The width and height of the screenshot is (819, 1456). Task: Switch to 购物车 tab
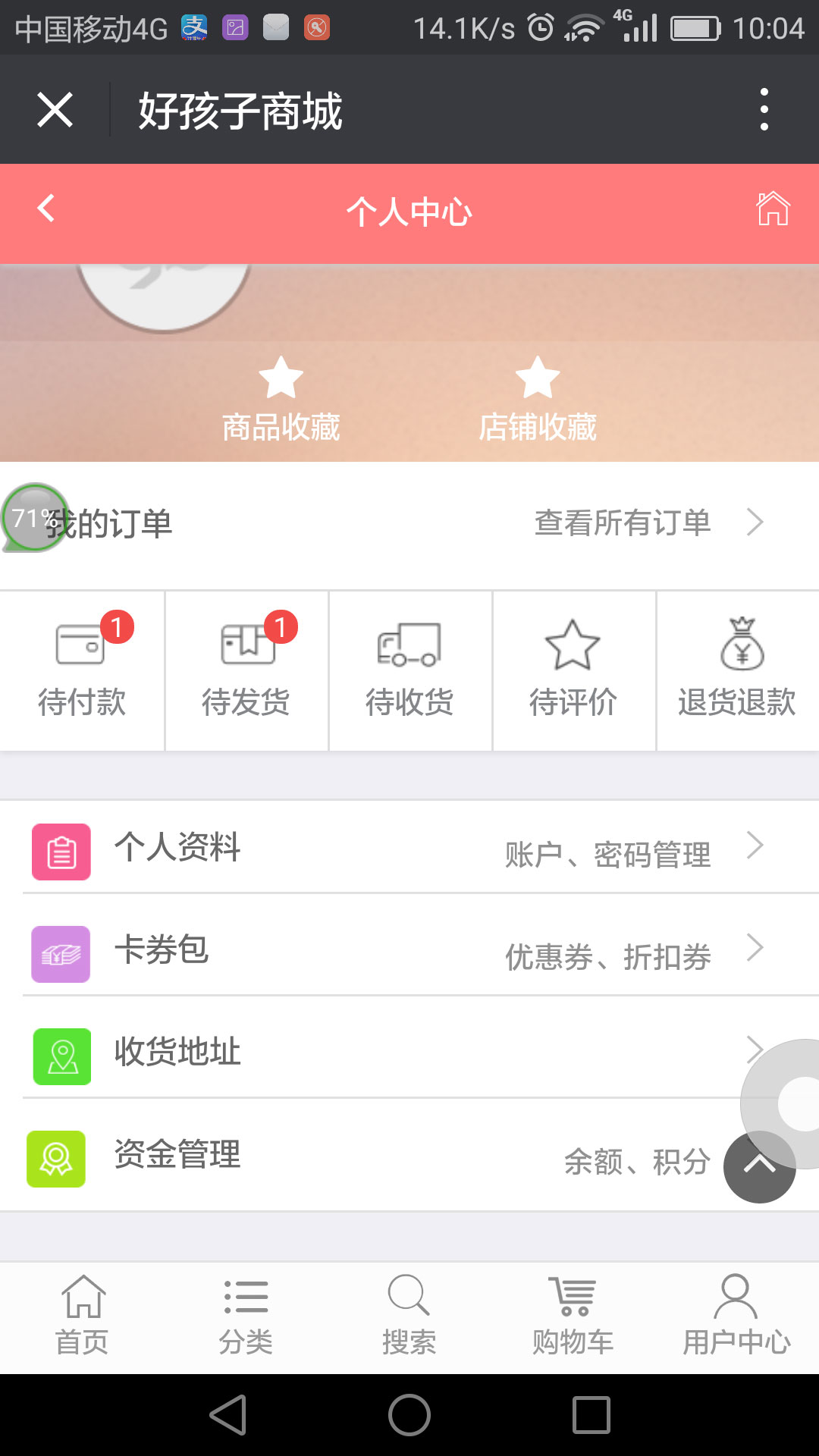[x=573, y=1316]
